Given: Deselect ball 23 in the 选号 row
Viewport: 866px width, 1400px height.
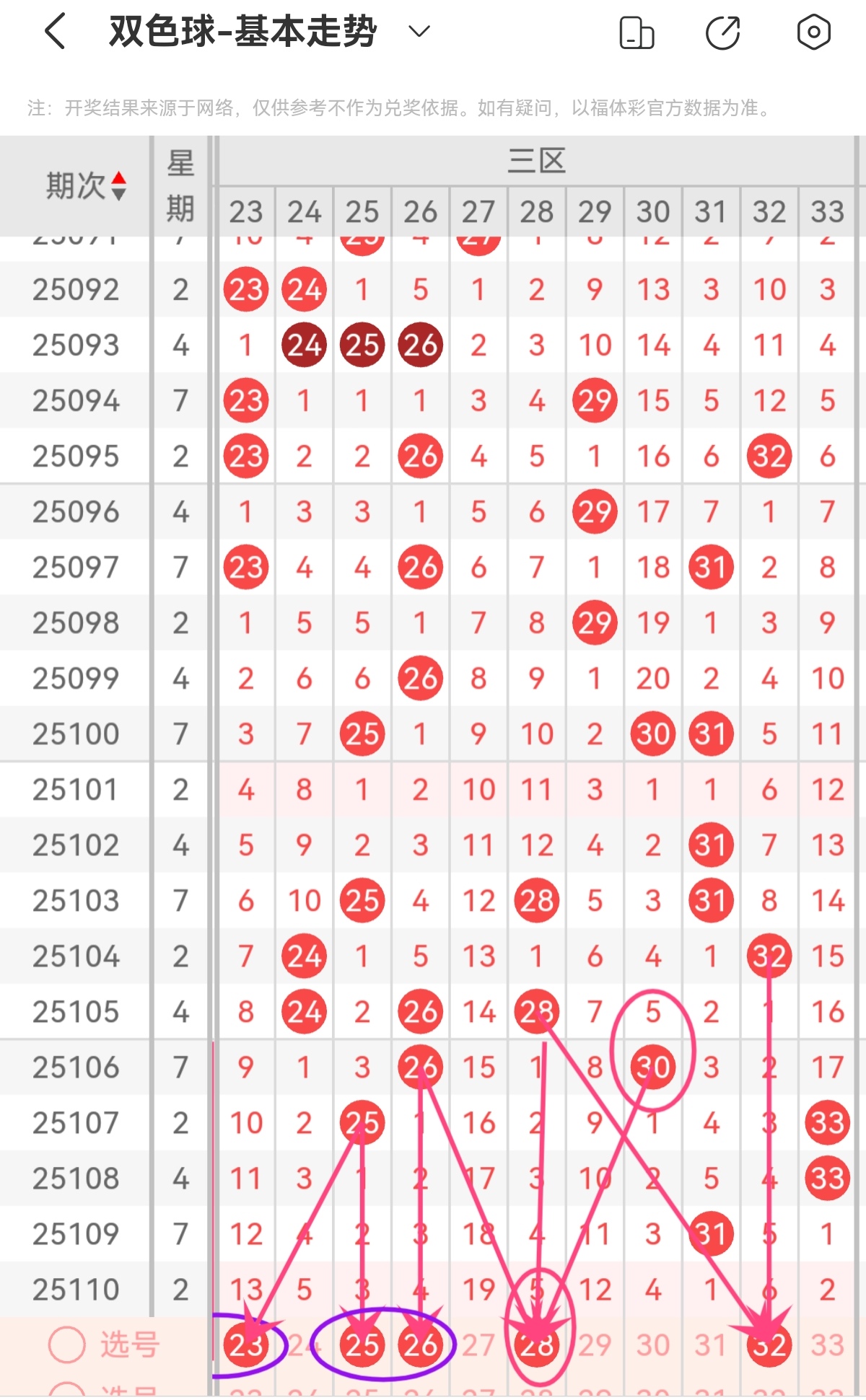Looking at the screenshot, I should pos(246,1345).
